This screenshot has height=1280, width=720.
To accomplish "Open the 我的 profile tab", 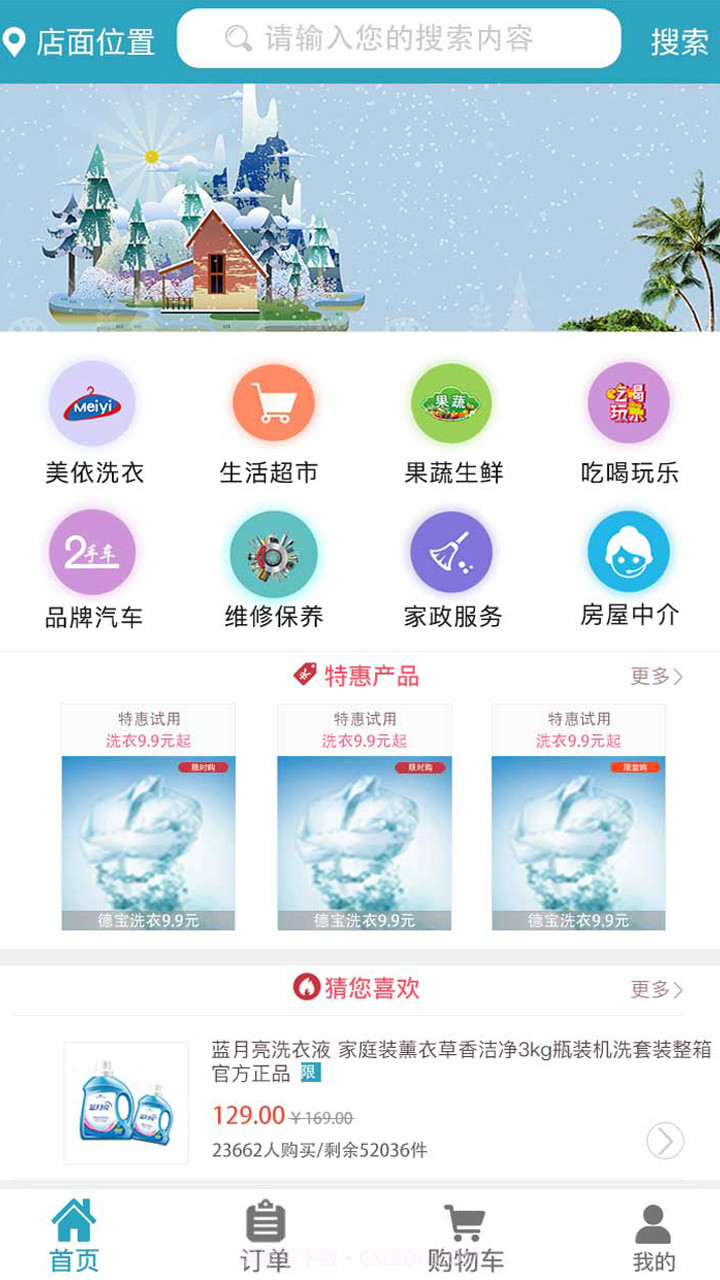I will pyautogui.click(x=652, y=1235).
